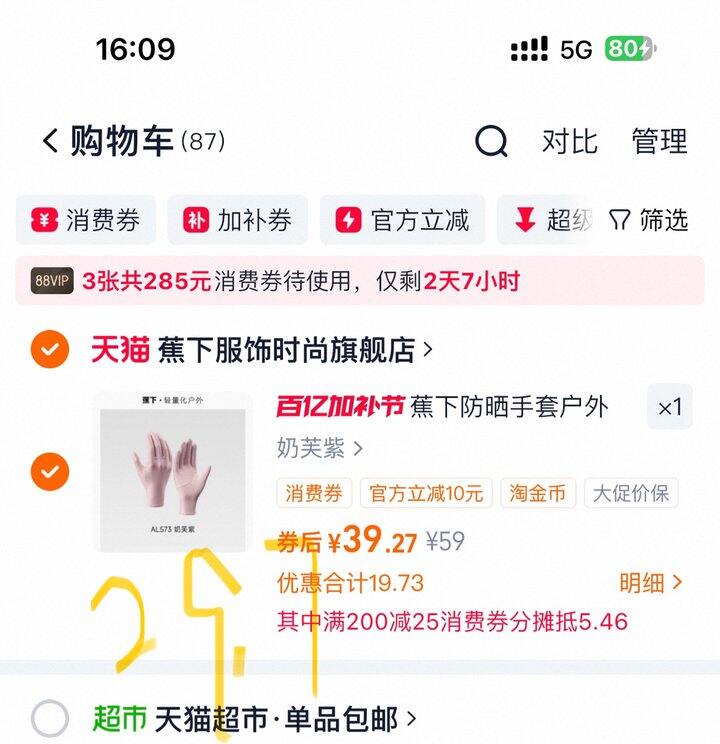
Task: Select the 官方立减 filter chip
Action: 403,220
